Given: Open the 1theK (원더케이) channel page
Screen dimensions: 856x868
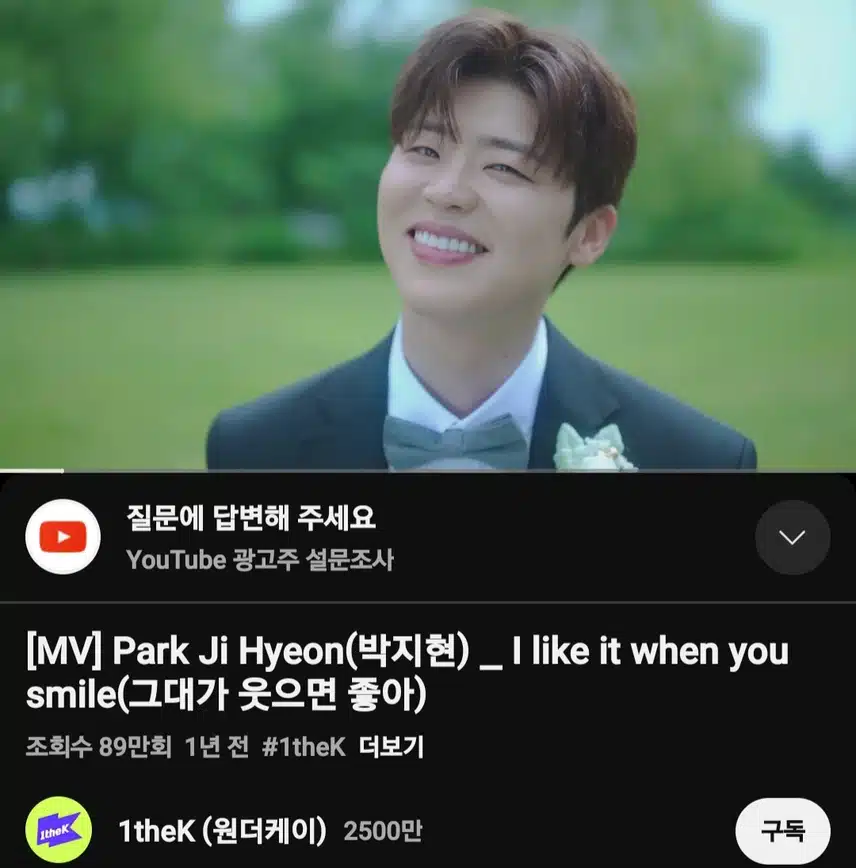Looking at the screenshot, I should point(222,830).
